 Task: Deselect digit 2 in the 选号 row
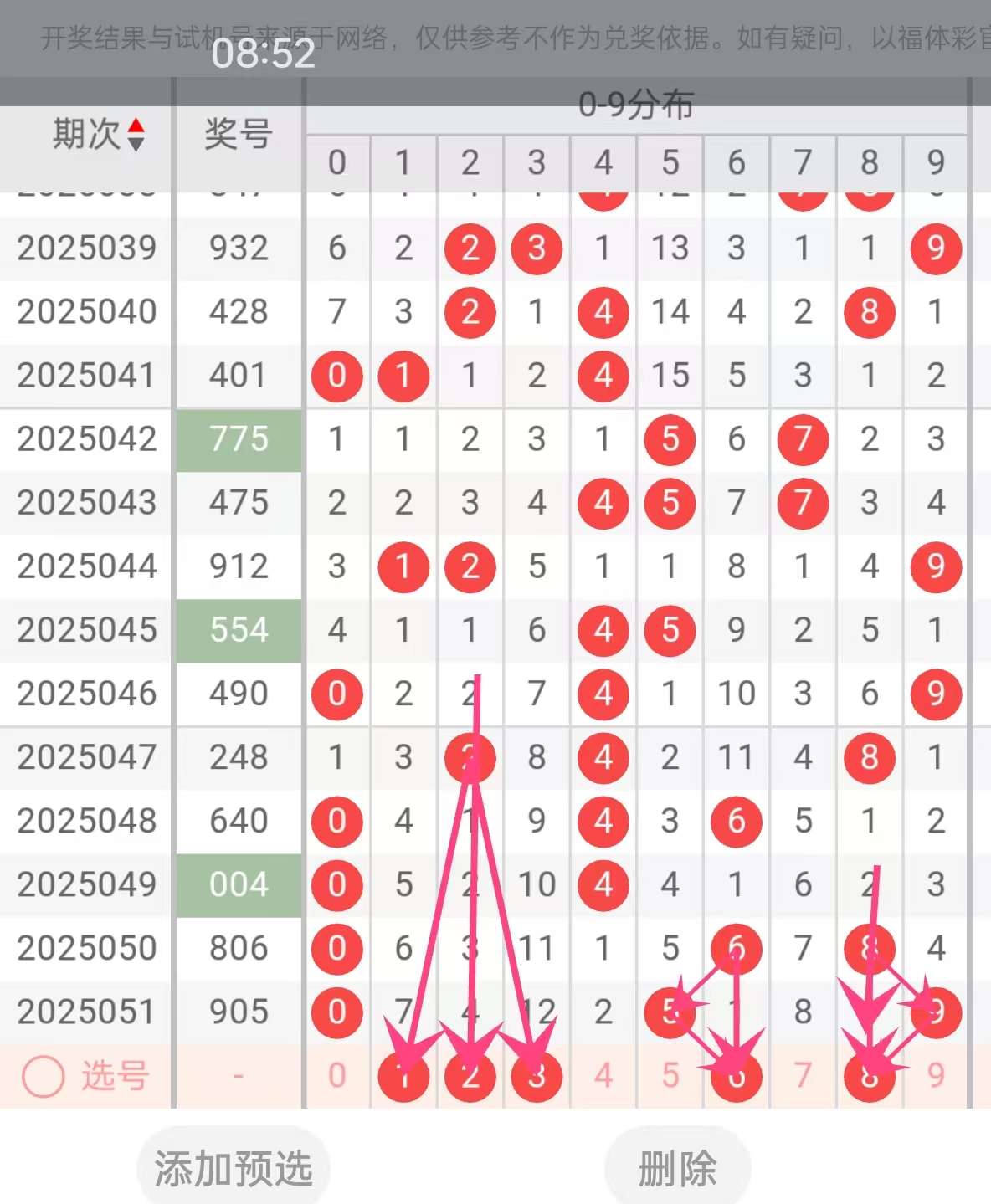470,1076
